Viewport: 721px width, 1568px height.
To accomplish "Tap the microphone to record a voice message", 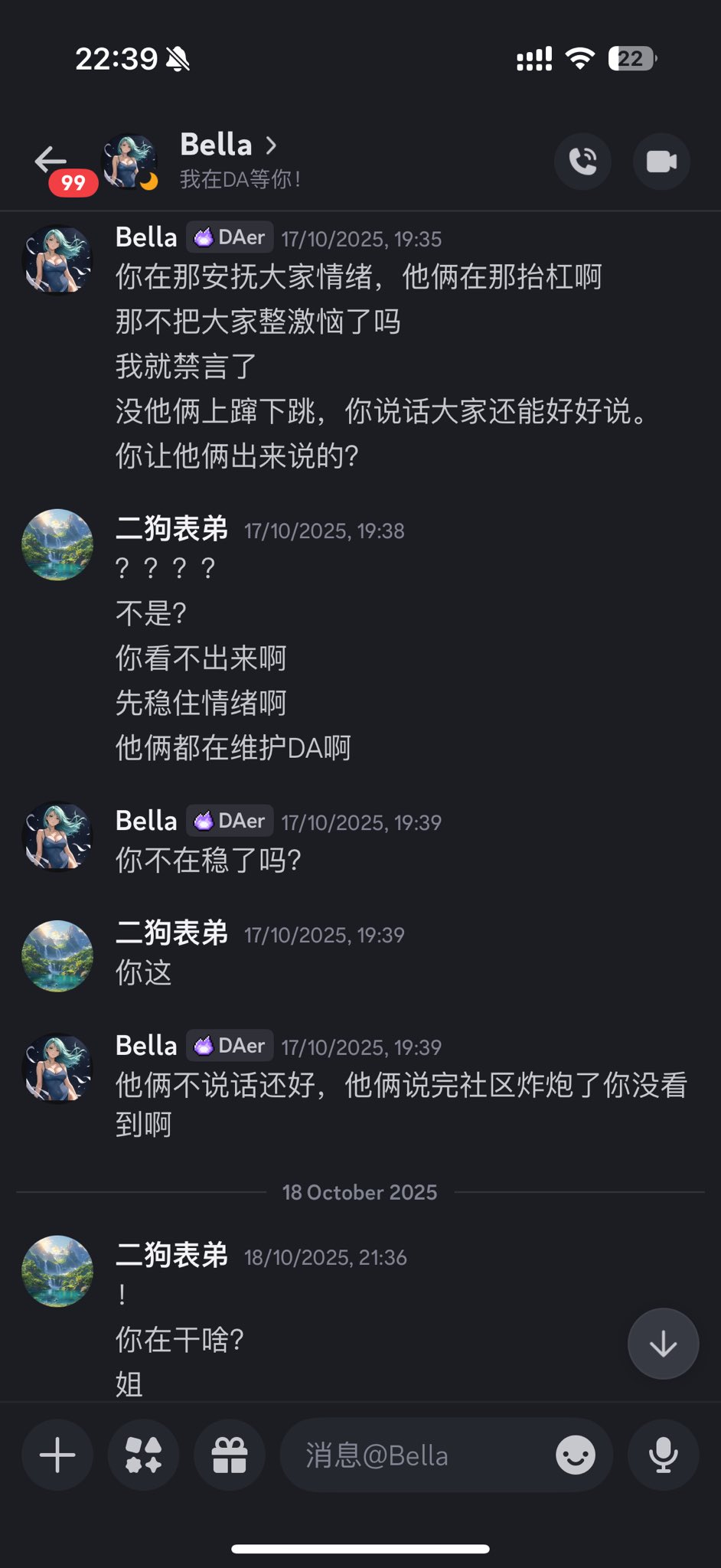I will [x=663, y=1455].
